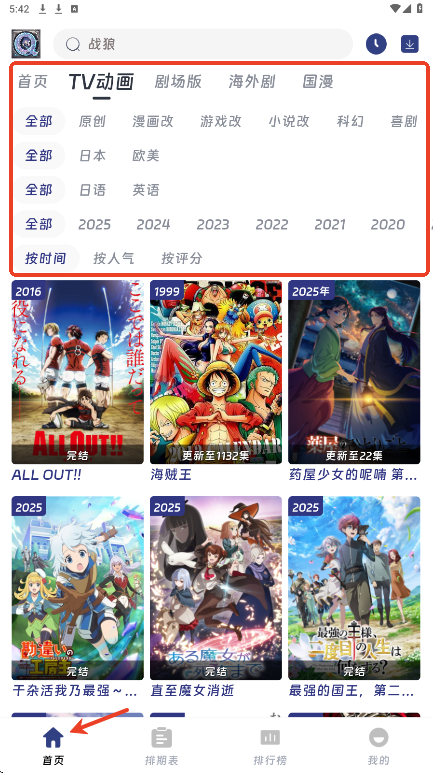Select the 科幻 genre filter
The image size is (433, 773).
[350, 121]
